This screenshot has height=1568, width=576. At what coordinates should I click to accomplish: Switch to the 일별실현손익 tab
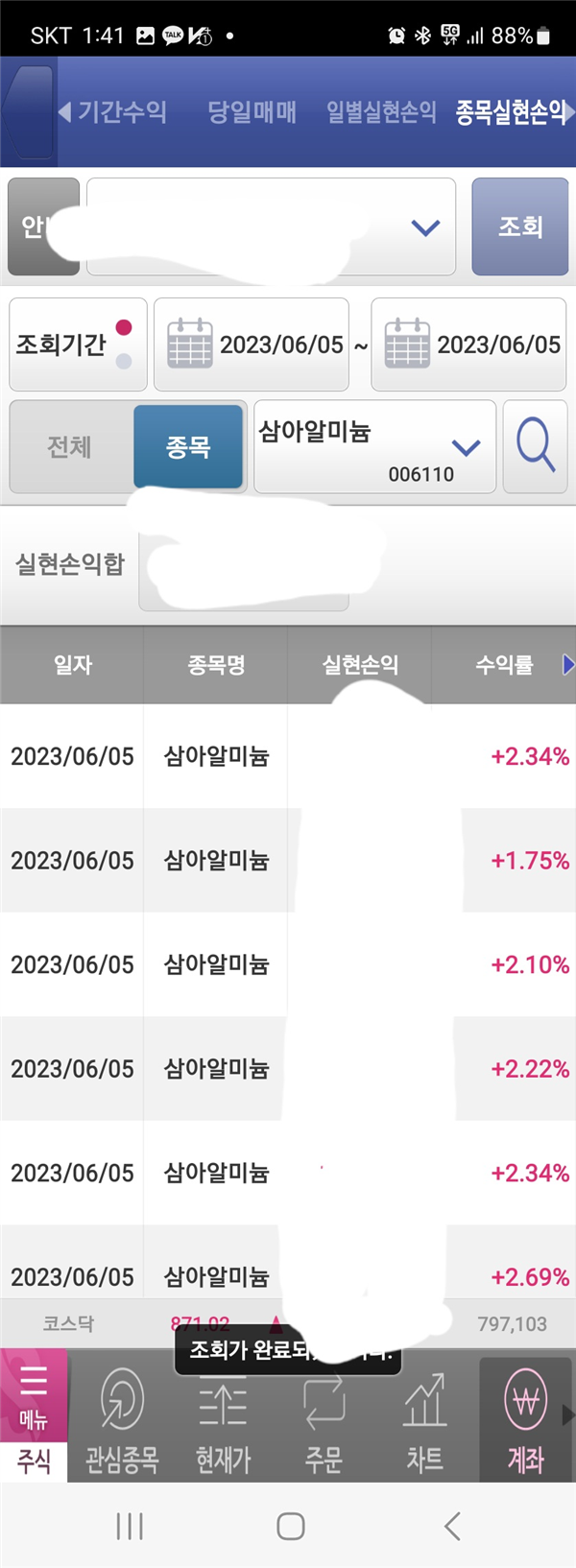pos(380,112)
